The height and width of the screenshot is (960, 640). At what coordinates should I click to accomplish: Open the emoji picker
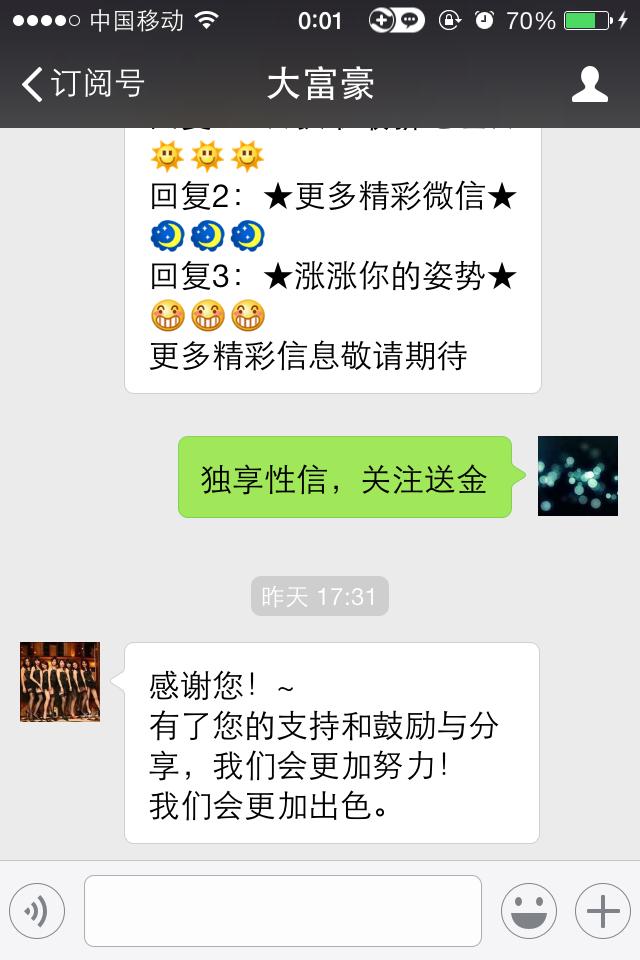click(529, 911)
